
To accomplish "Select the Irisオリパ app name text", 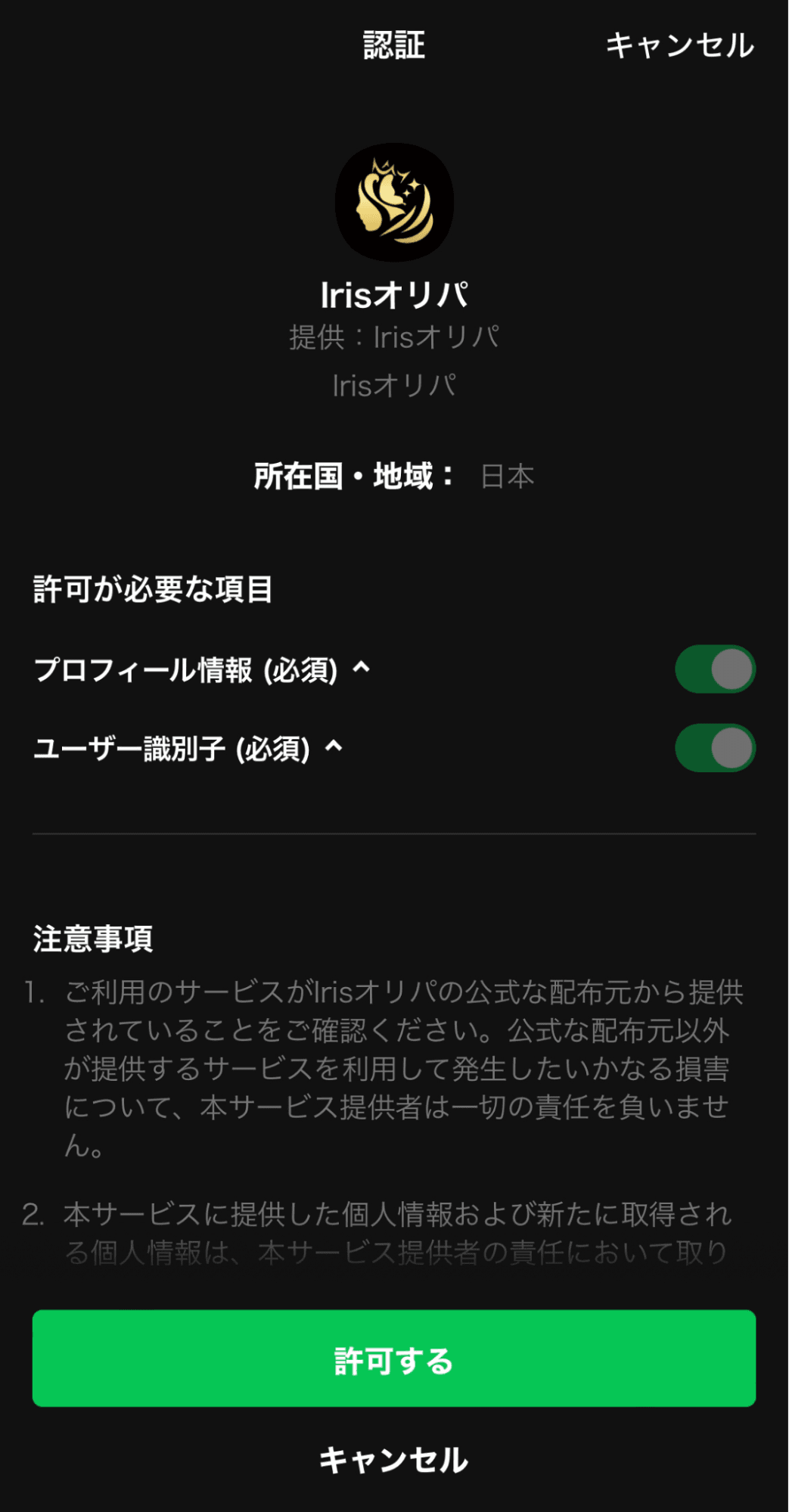I will pos(394,294).
